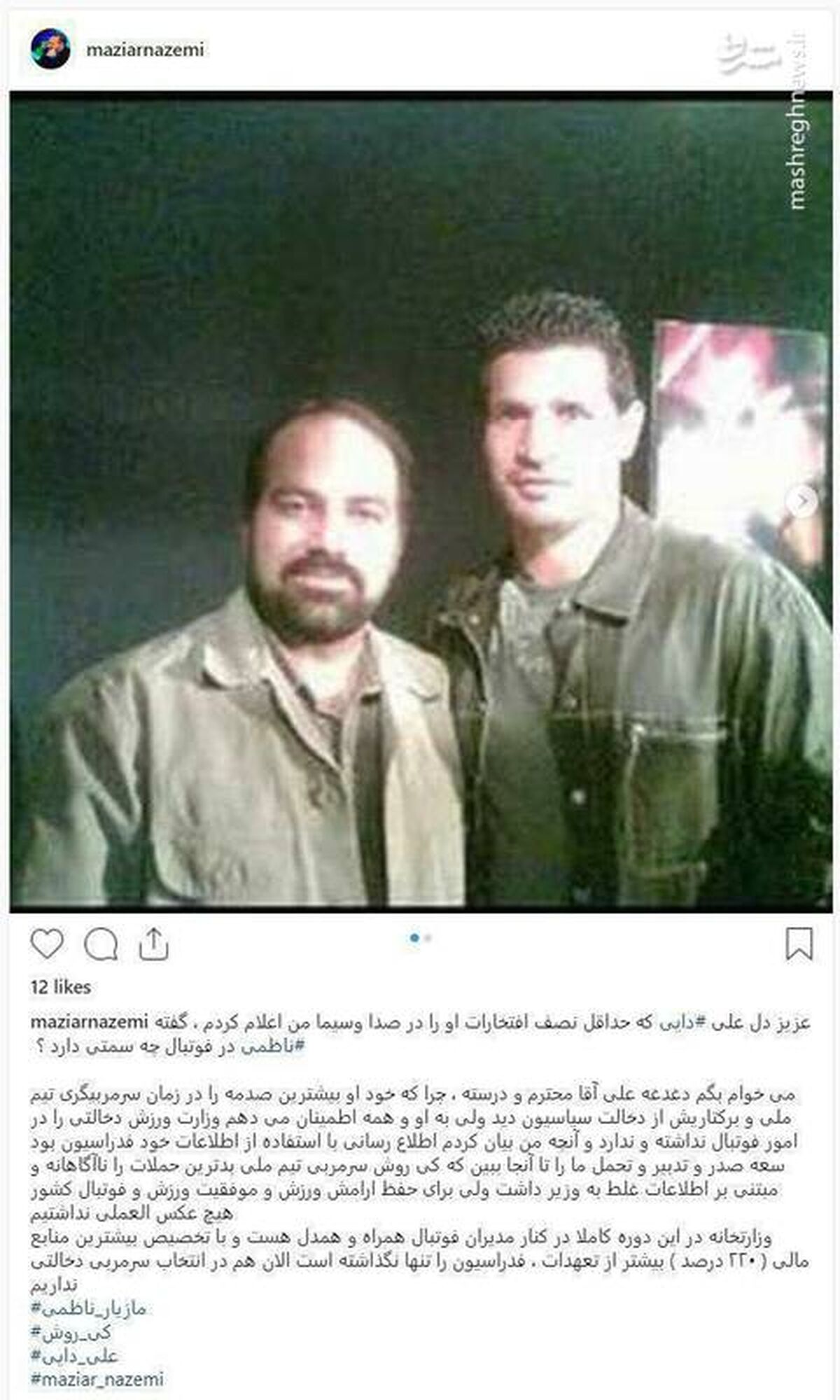This screenshot has height=1400, width=840.
Task: Share this post with the share icon
Action: [153, 944]
